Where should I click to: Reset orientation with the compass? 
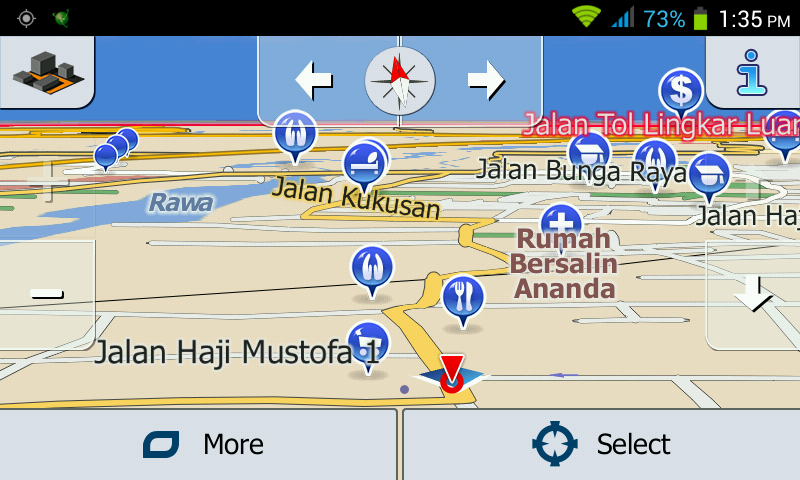(400, 80)
